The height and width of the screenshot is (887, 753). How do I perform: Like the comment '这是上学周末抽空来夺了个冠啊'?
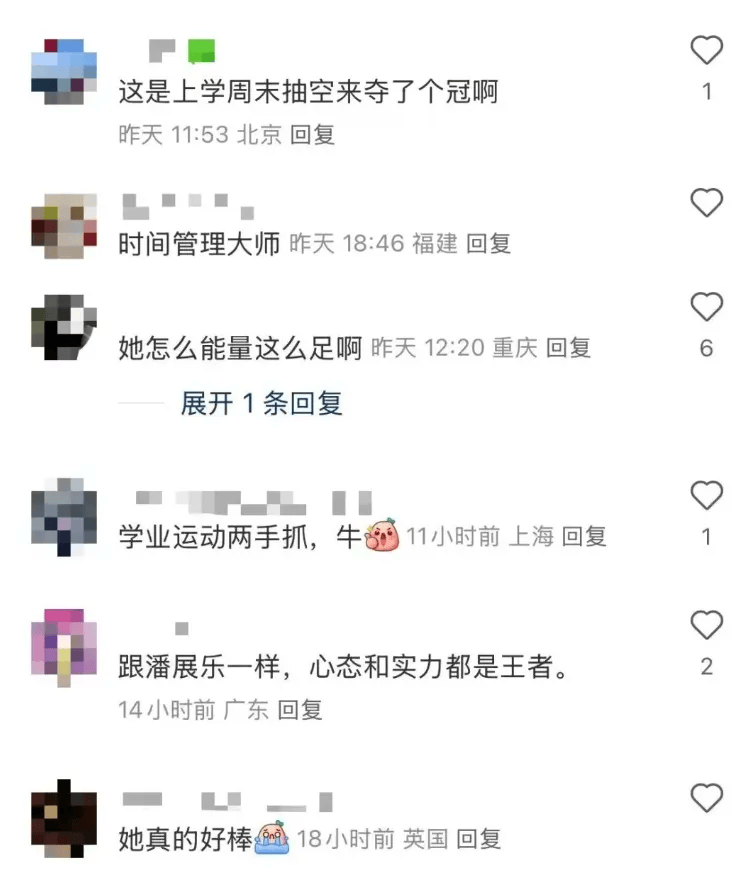click(707, 50)
